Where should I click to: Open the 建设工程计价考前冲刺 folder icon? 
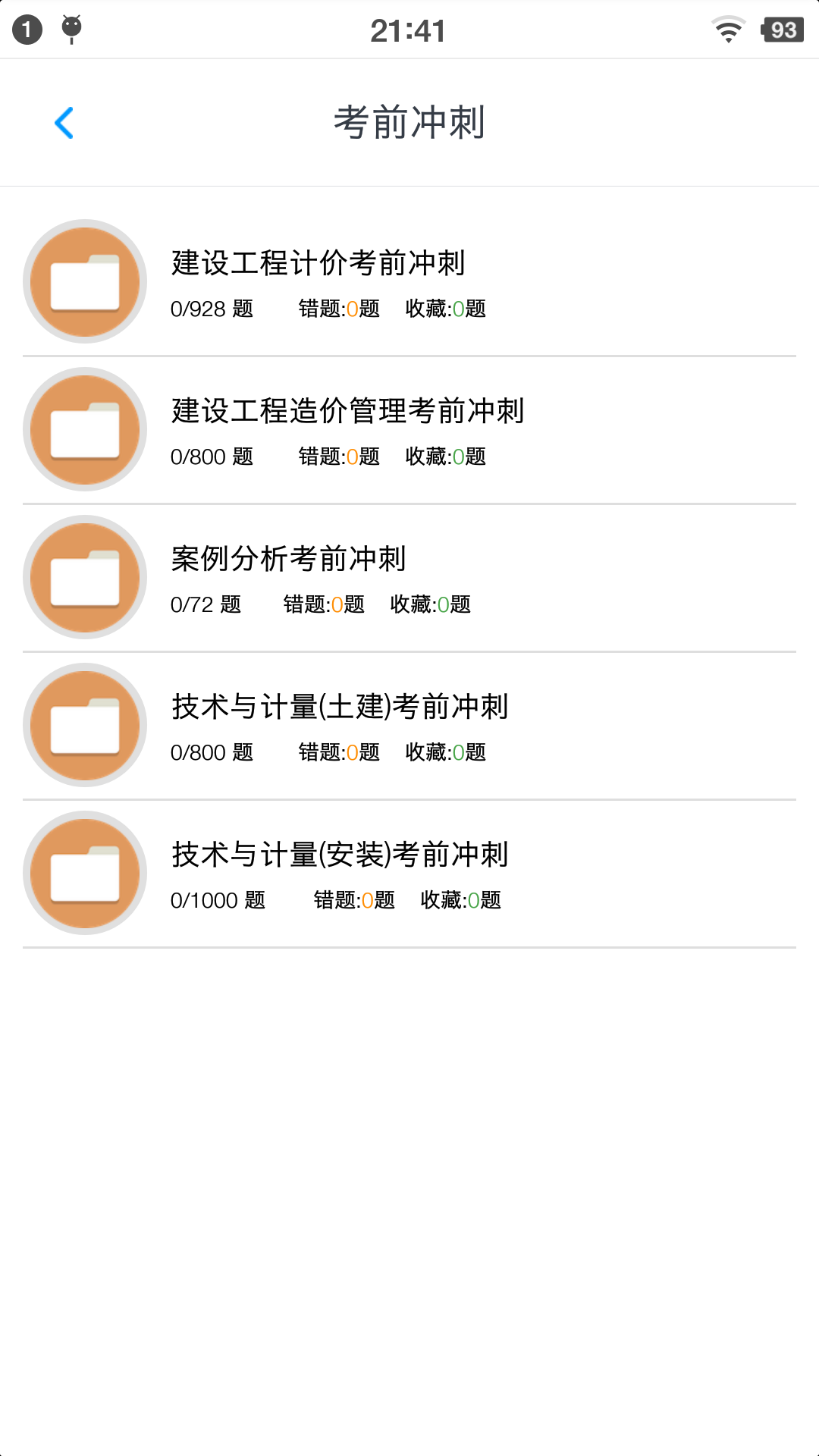pos(84,281)
